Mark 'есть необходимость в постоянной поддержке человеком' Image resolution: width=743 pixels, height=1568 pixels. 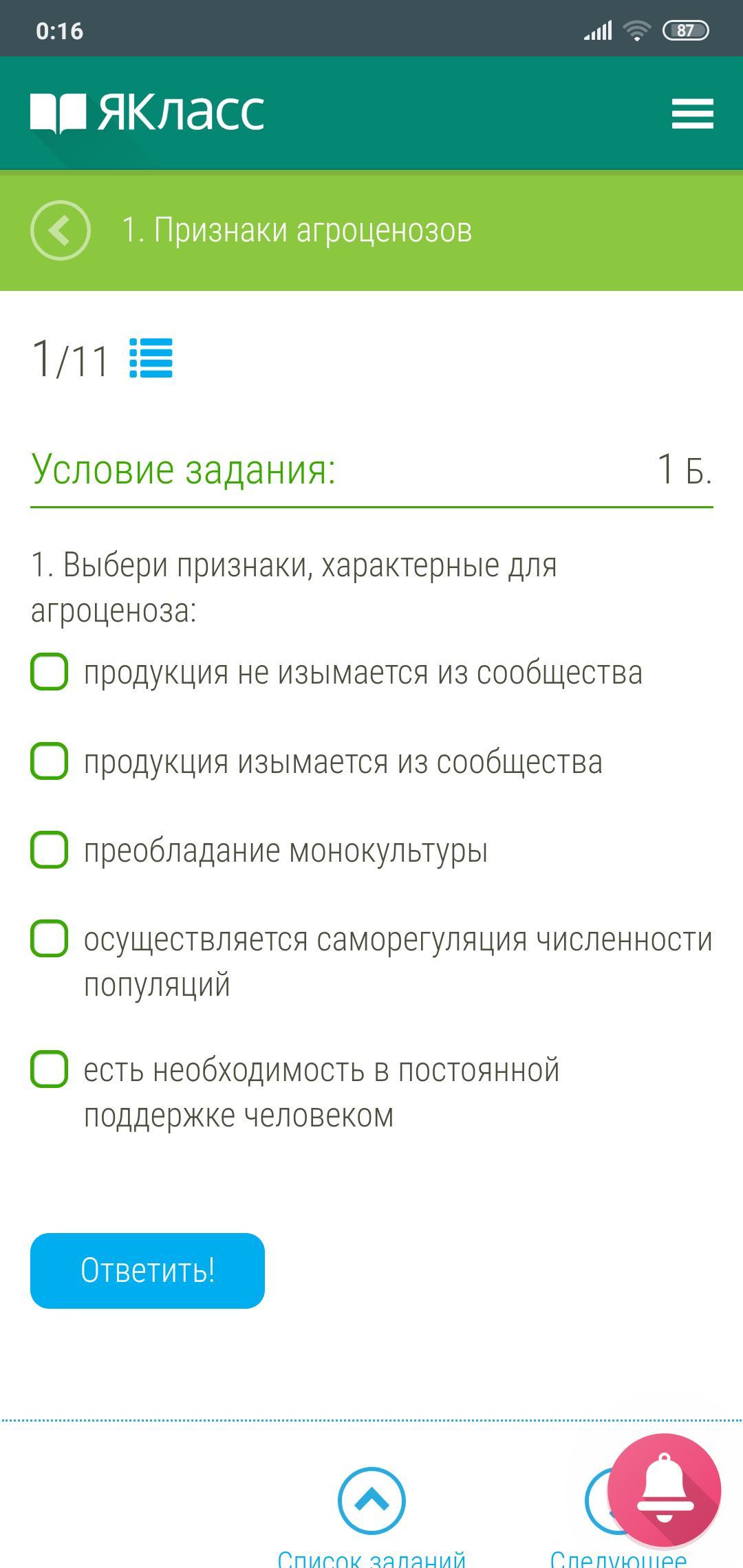(49, 1069)
